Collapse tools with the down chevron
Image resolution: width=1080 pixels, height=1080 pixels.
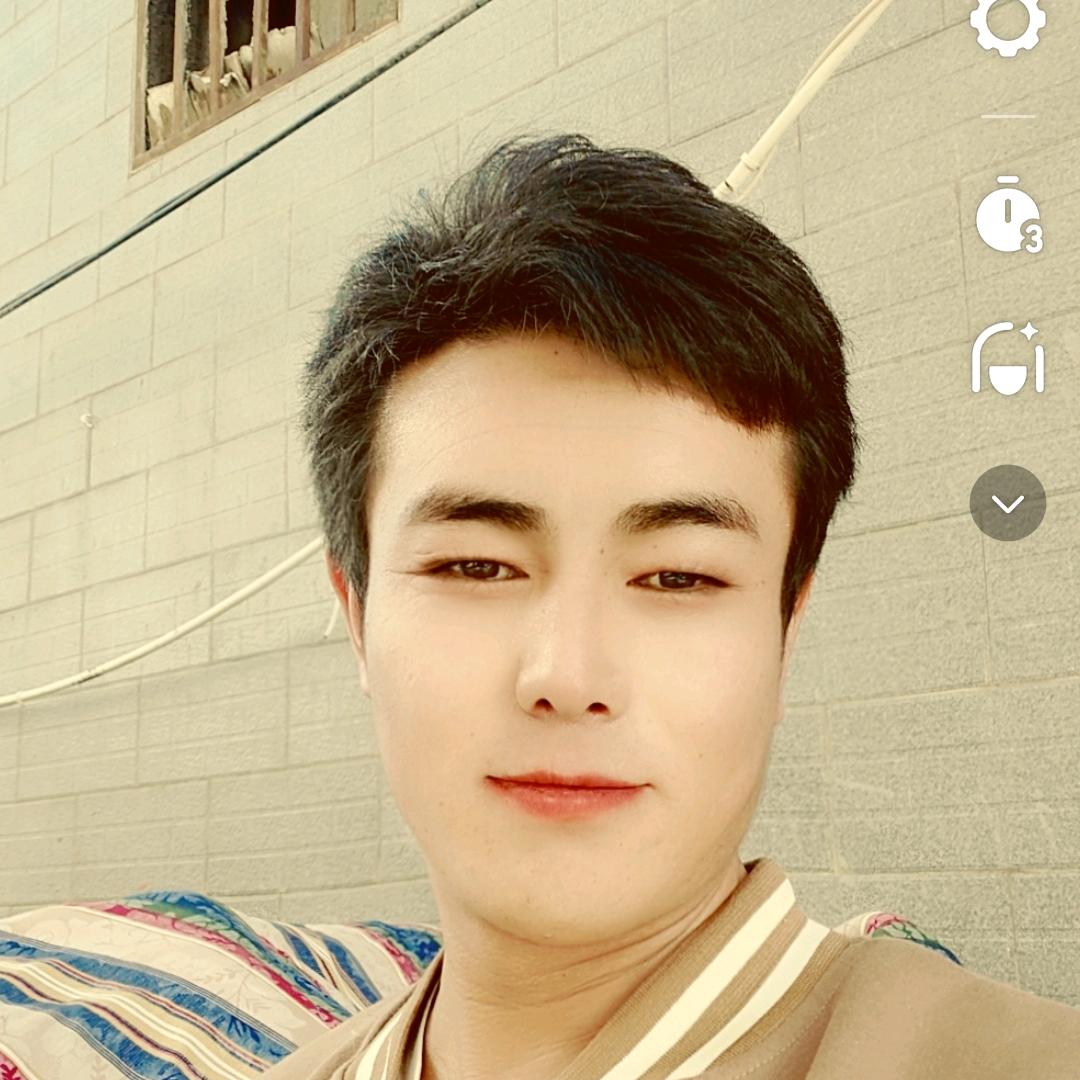point(1007,503)
